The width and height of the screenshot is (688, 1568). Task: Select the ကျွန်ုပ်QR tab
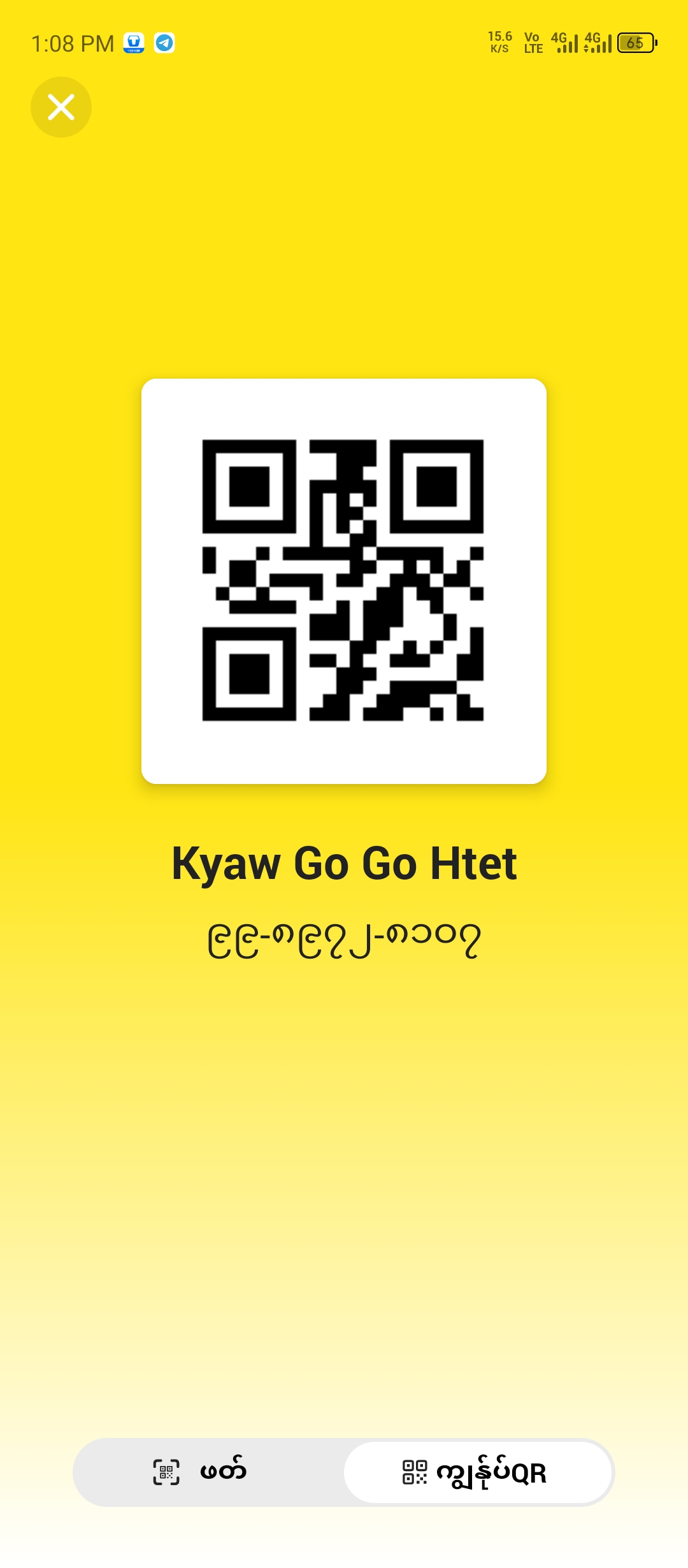(478, 1472)
